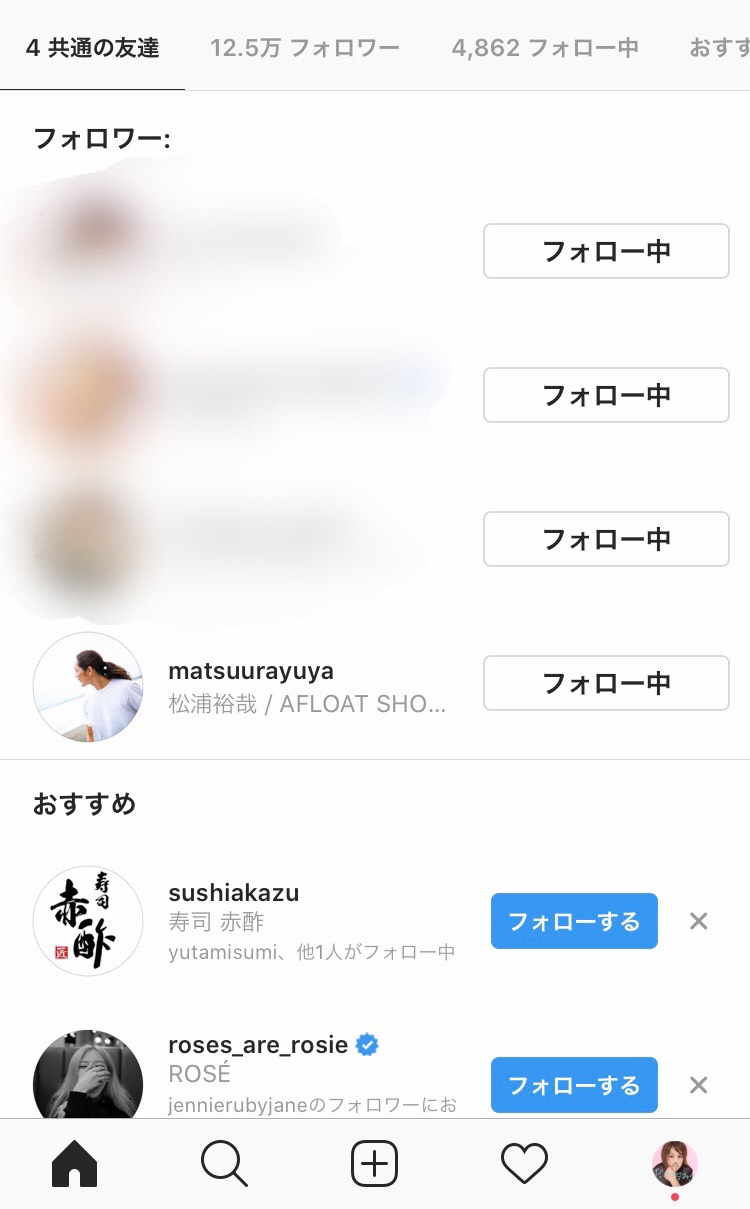750x1209 pixels.
Task: Follow roses_are_rosie
Action: tap(574, 1085)
